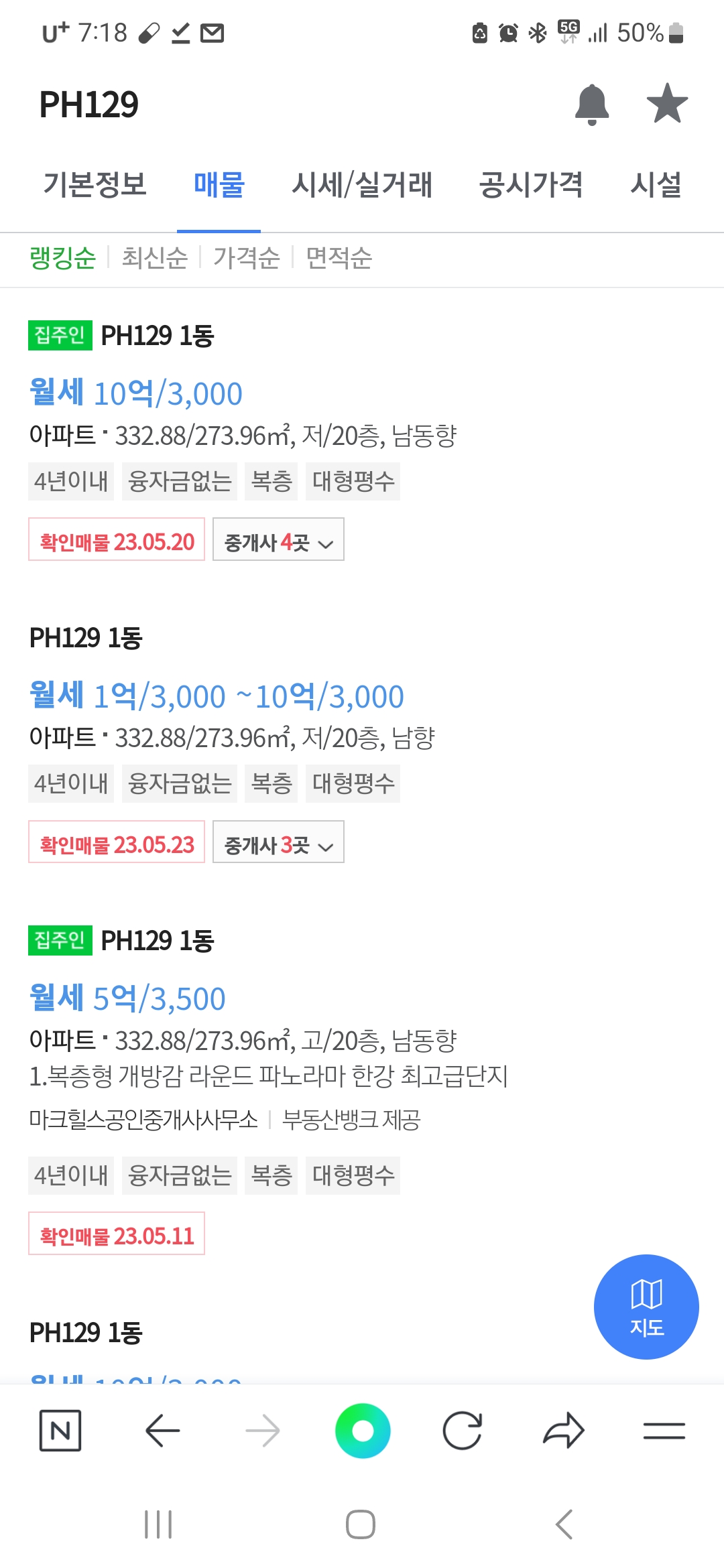
Task: Open the notifications bell for PH129
Action: [x=592, y=105]
